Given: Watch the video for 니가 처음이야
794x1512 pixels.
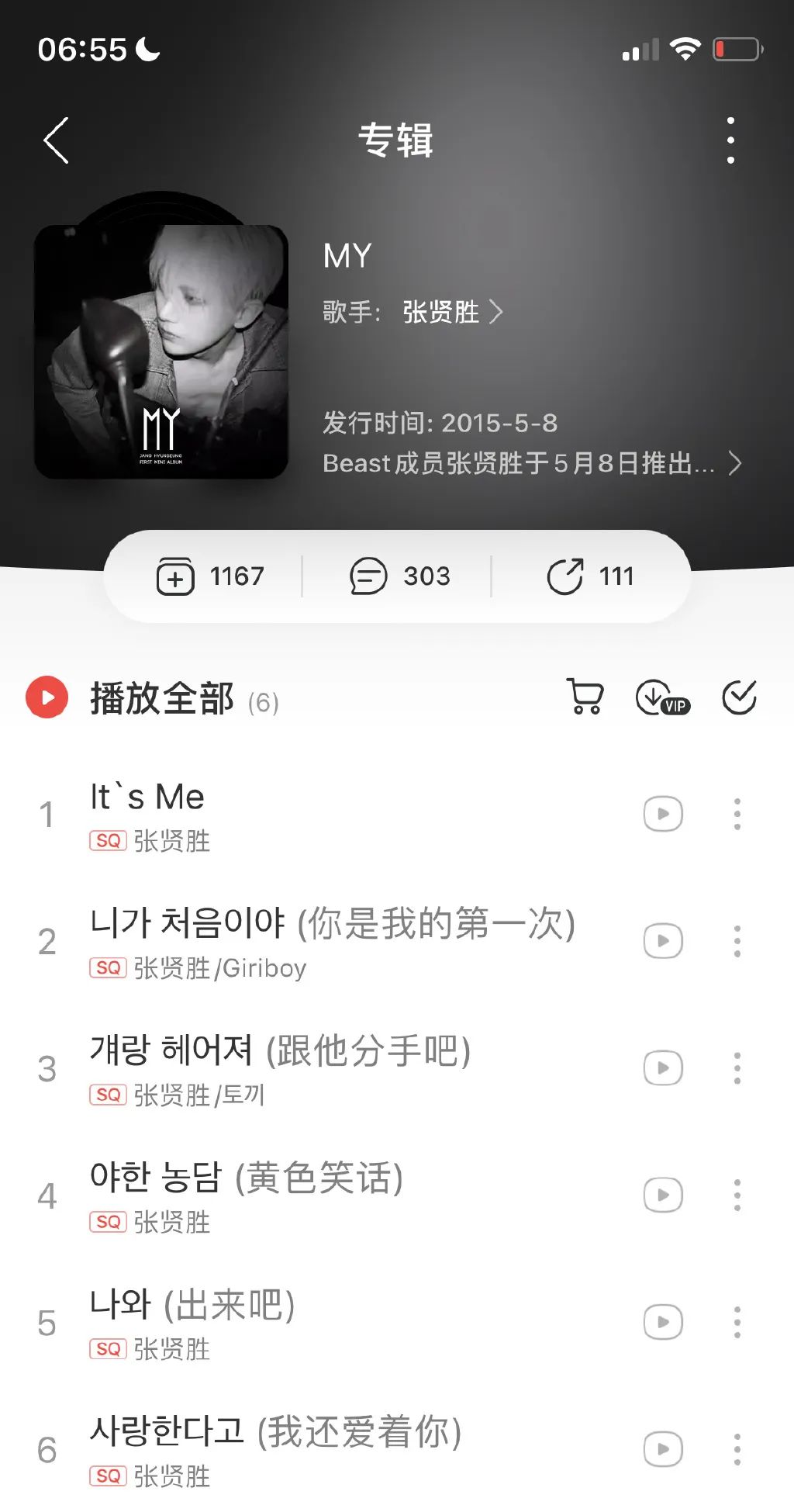Looking at the screenshot, I should pyautogui.click(x=663, y=941).
